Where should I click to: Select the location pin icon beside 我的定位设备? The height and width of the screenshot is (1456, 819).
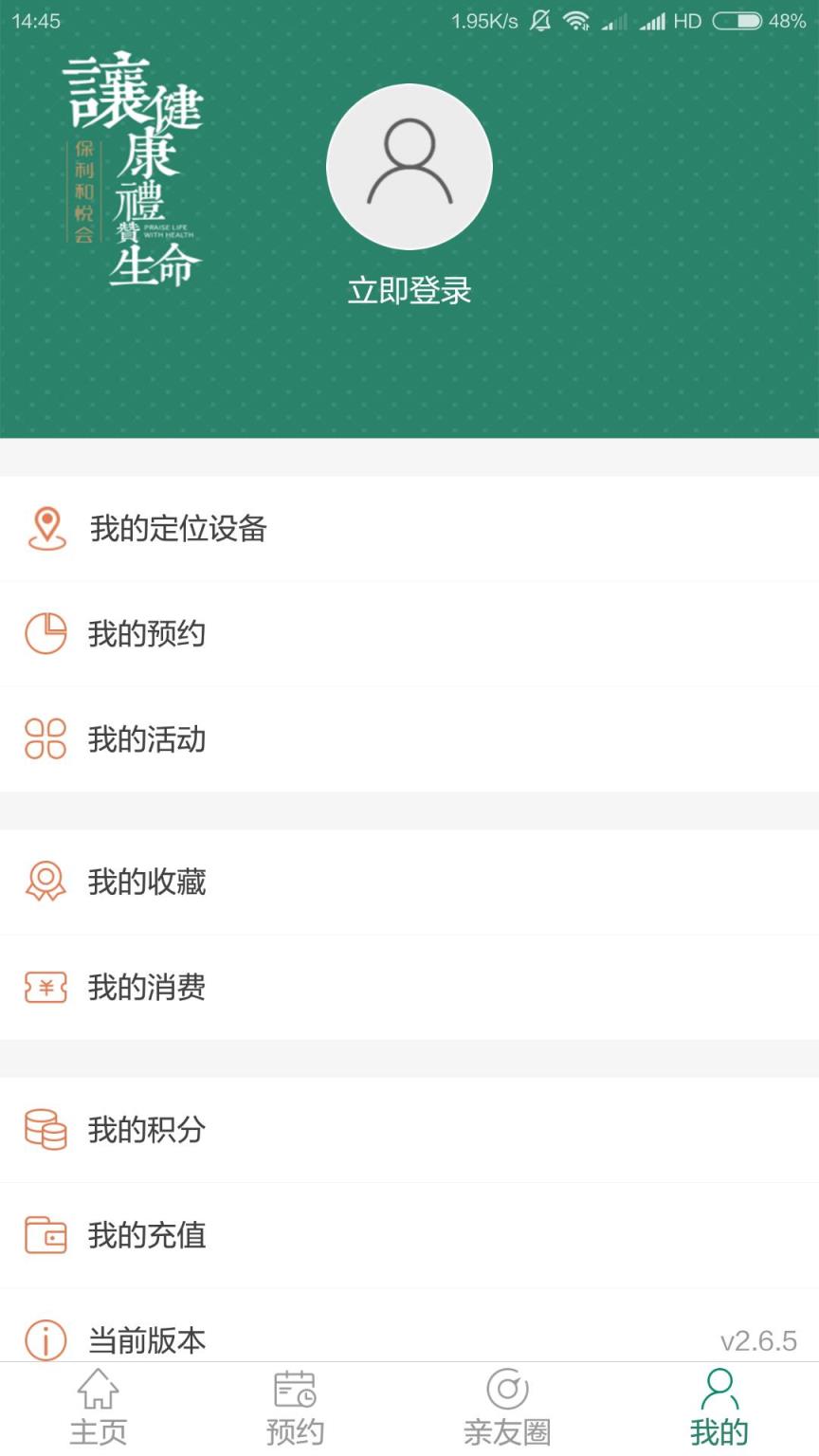tap(45, 529)
